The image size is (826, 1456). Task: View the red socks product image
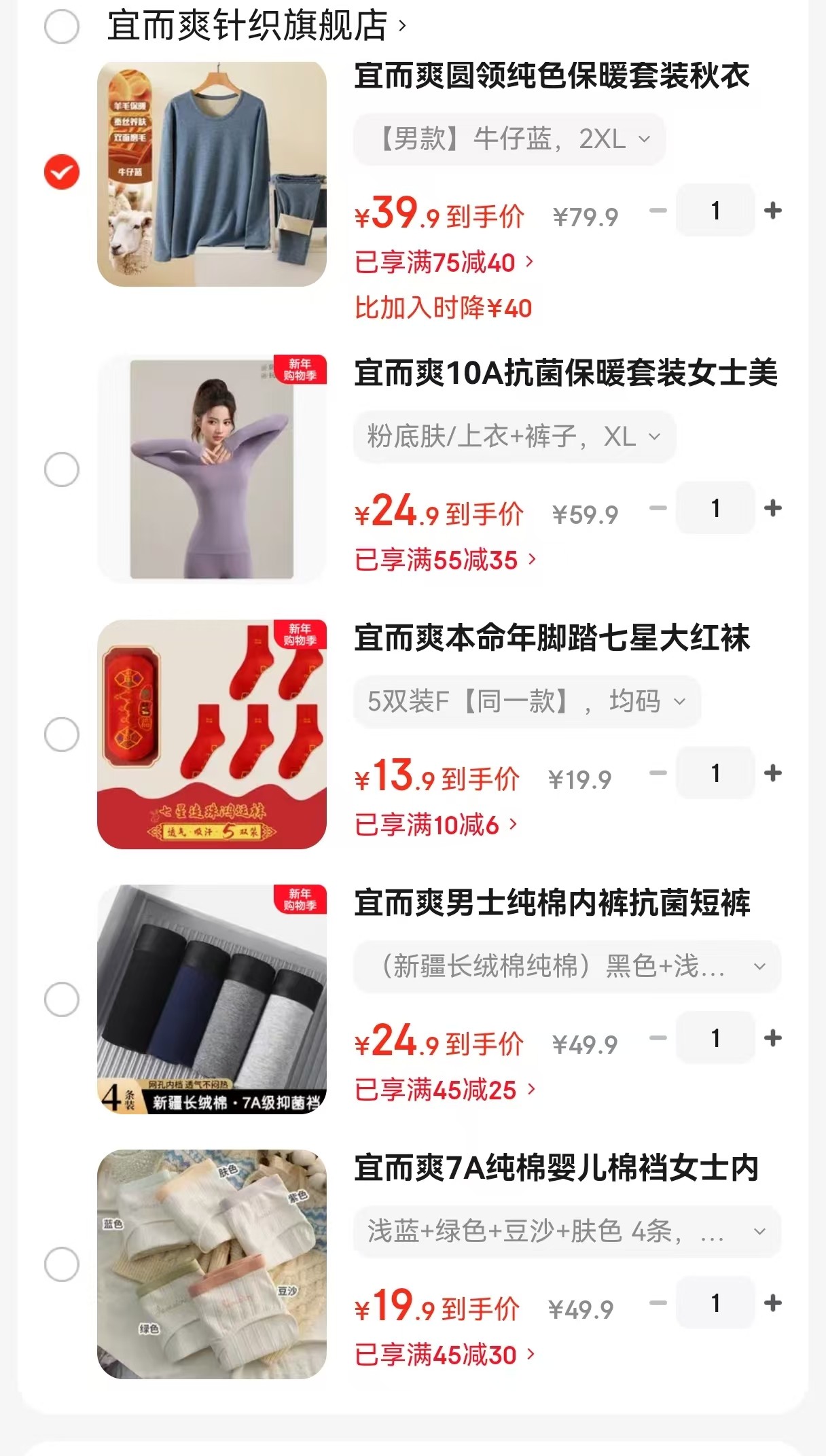point(211,734)
